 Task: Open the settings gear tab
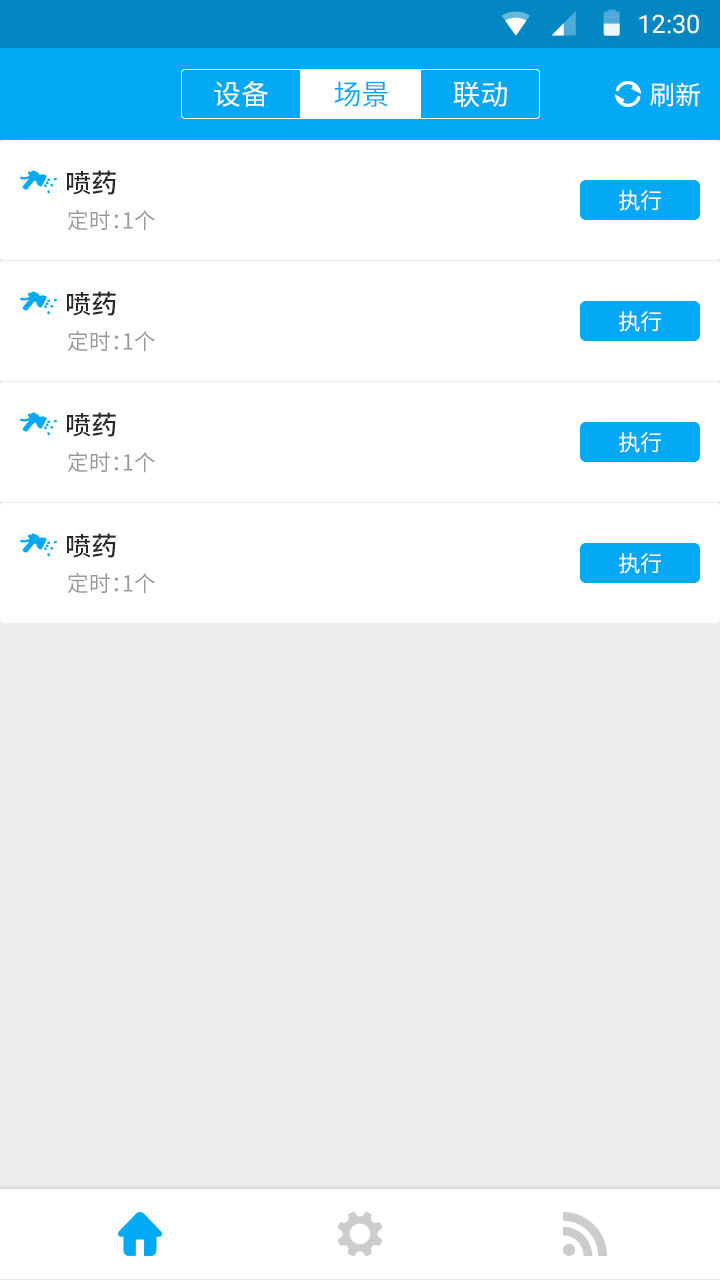point(360,1234)
